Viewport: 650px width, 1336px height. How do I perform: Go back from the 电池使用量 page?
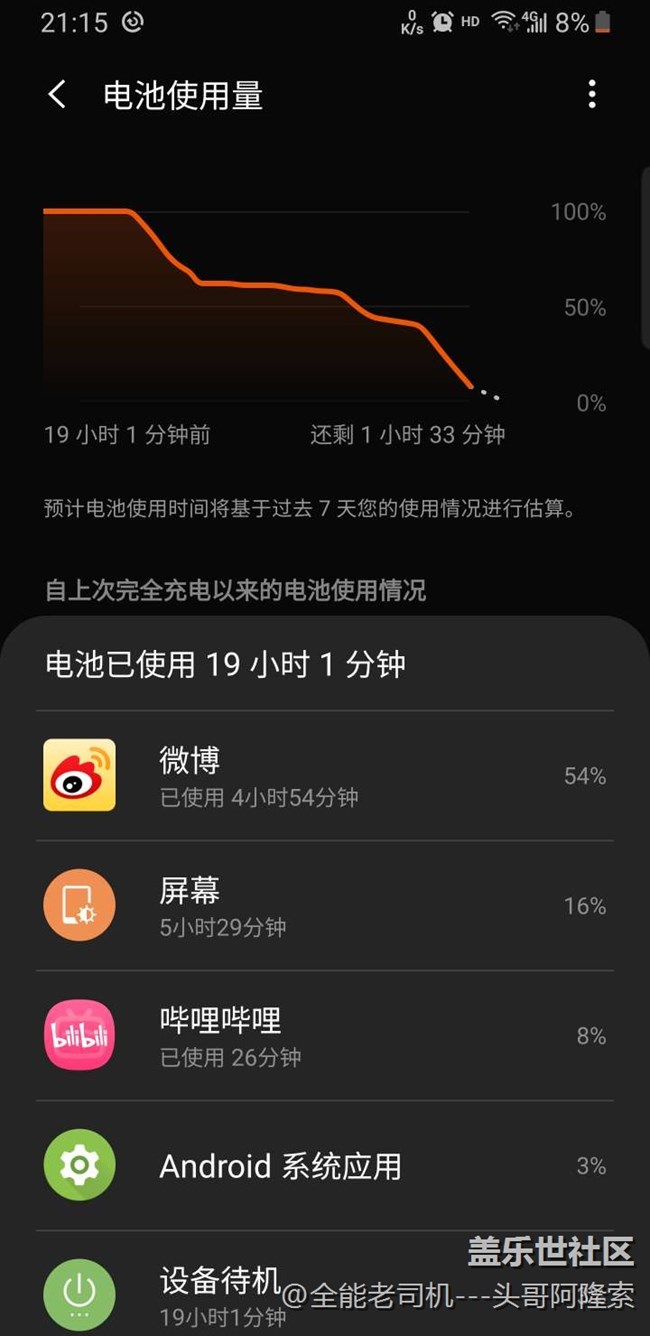(x=57, y=96)
